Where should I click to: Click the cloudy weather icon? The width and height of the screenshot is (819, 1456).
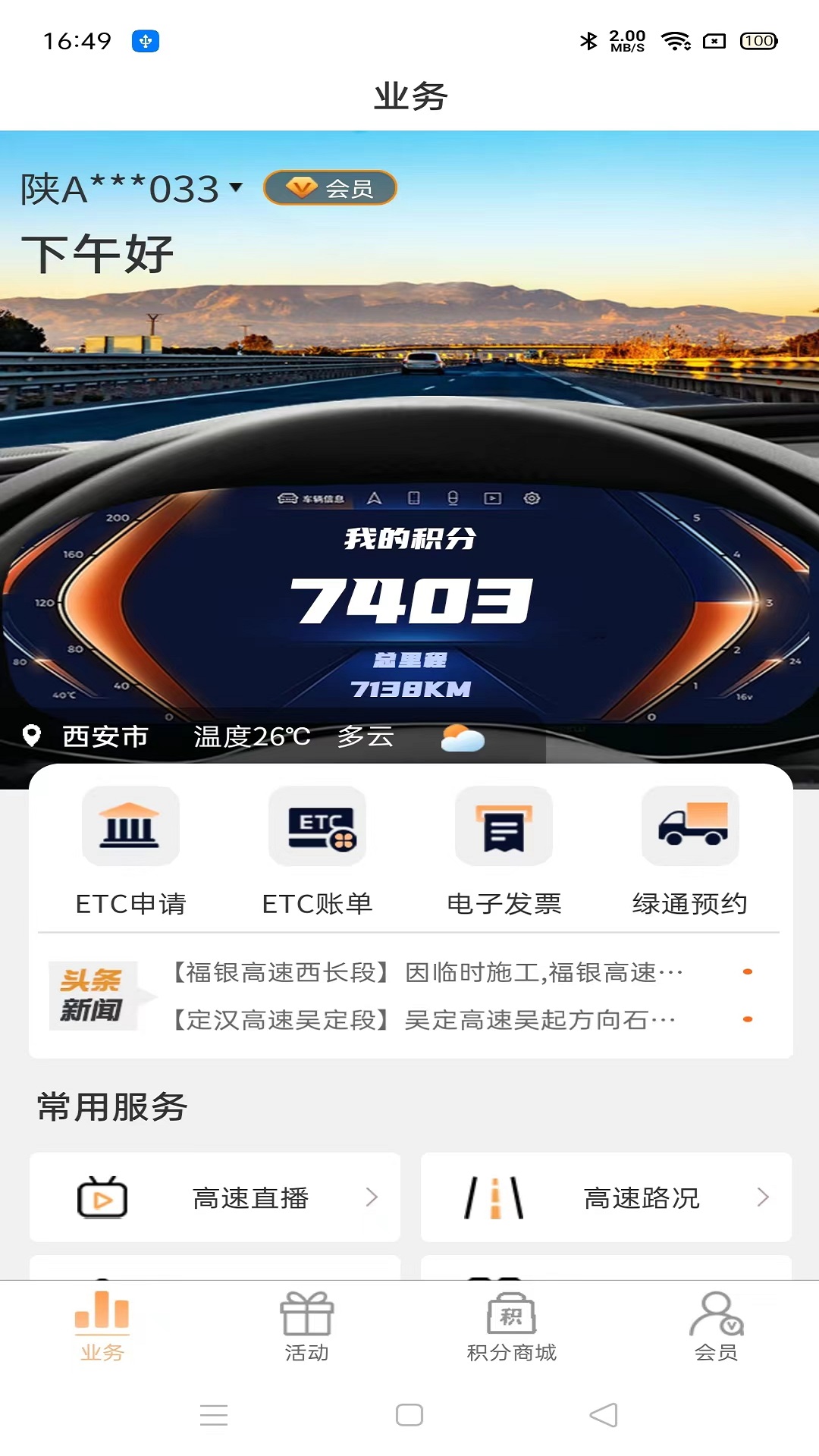pyautogui.click(x=462, y=737)
